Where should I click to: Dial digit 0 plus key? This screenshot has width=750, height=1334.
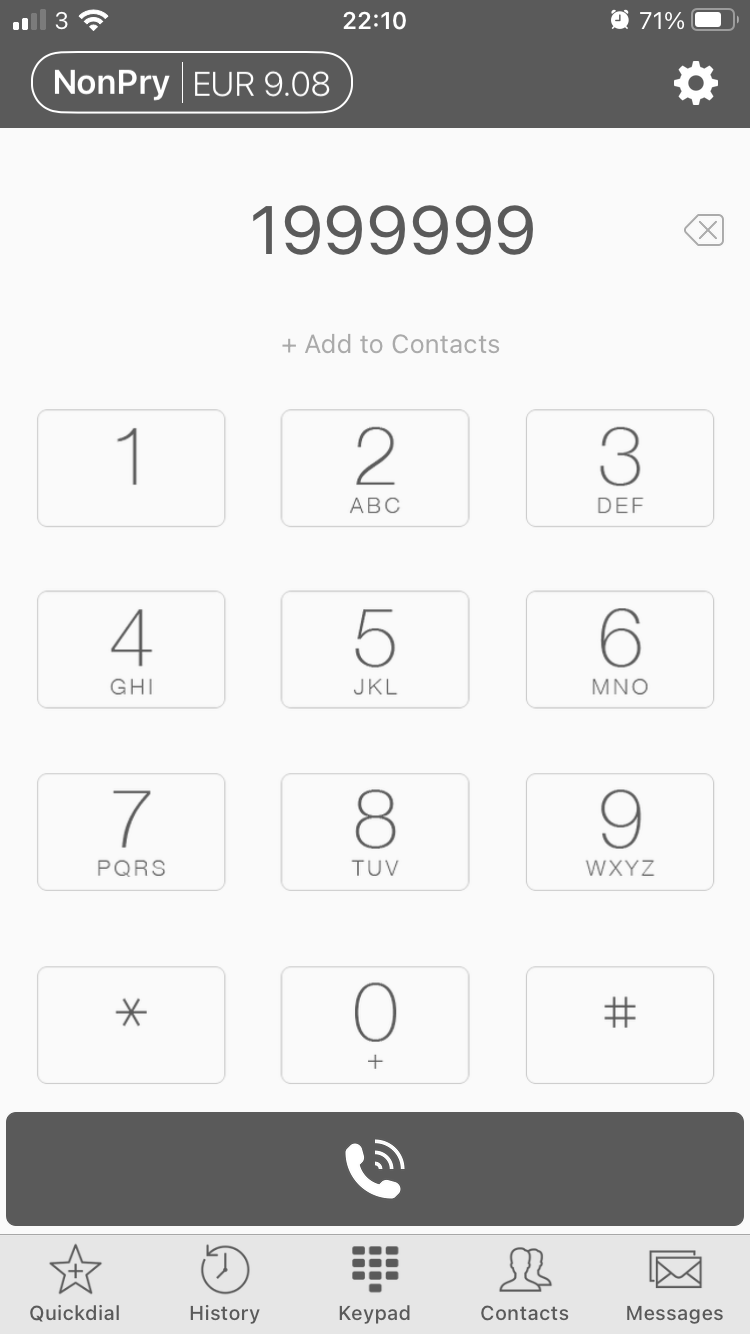tap(375, 1024)
